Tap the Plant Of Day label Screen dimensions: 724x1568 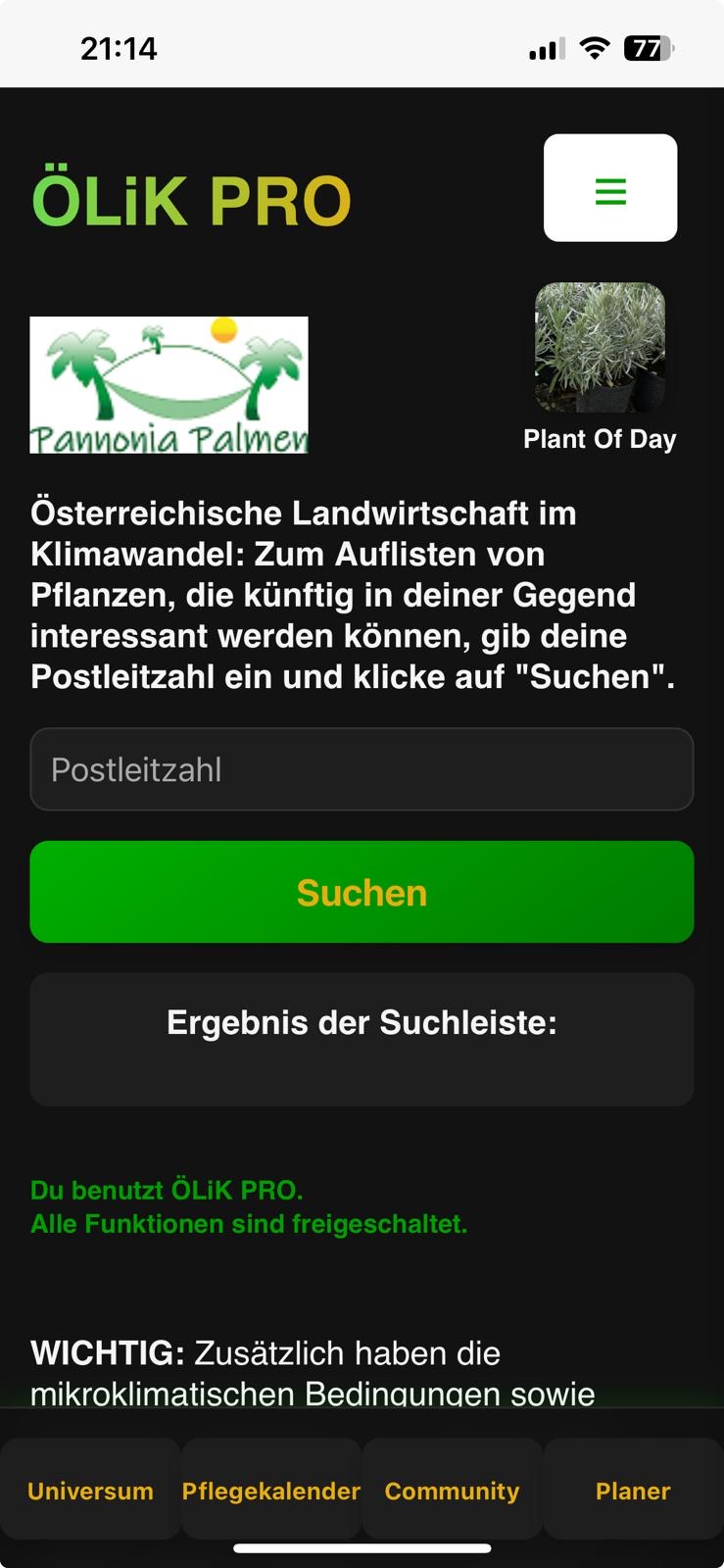point(599,439)
